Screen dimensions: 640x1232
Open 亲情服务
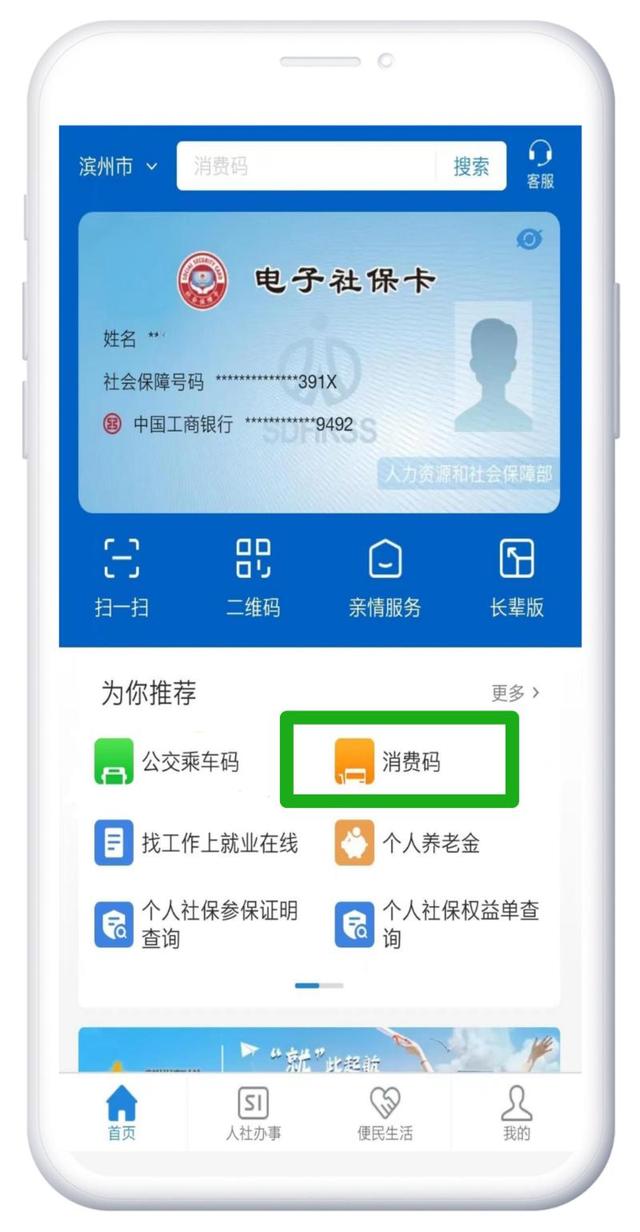[x=385, y=577]
